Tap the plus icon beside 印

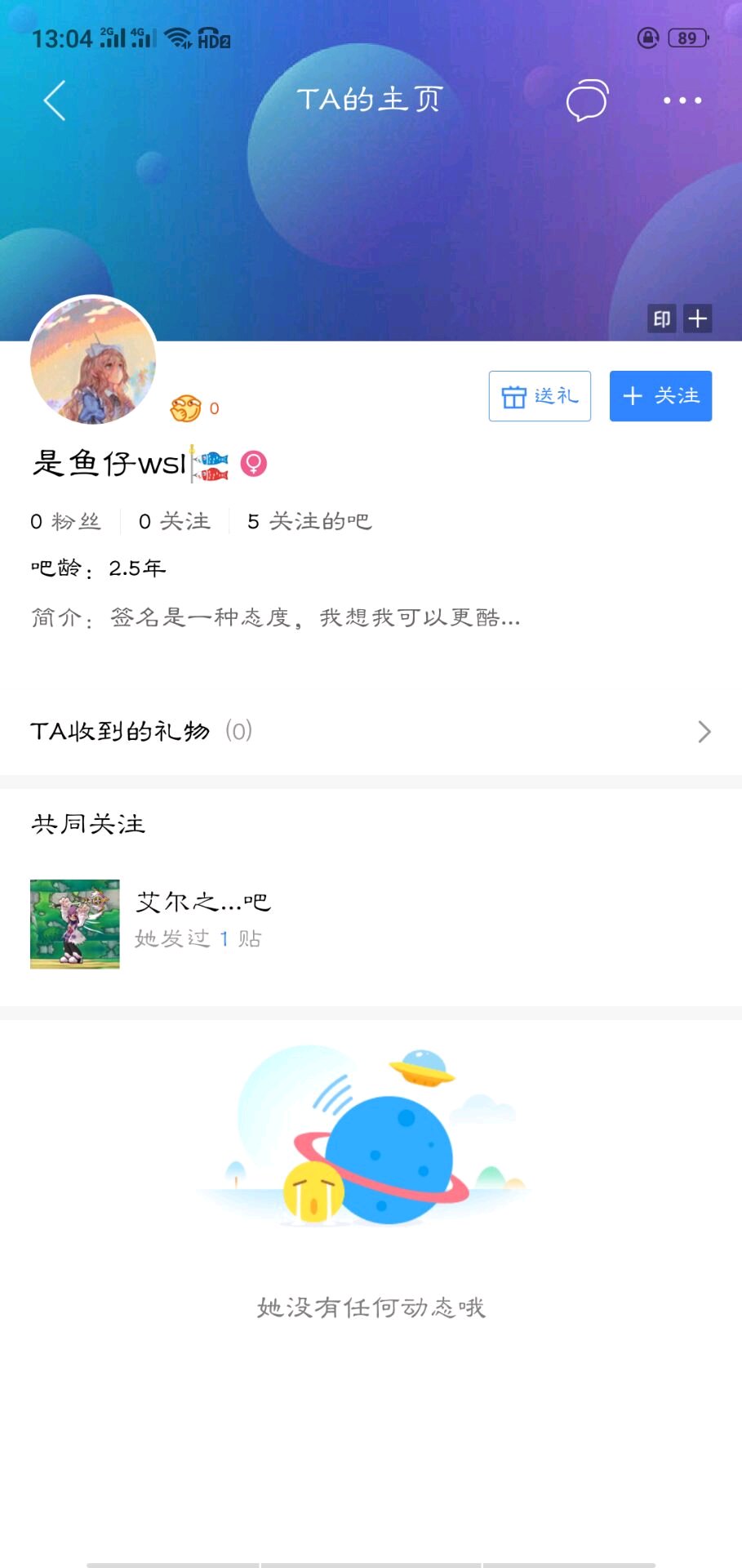(x=698, y=318)
